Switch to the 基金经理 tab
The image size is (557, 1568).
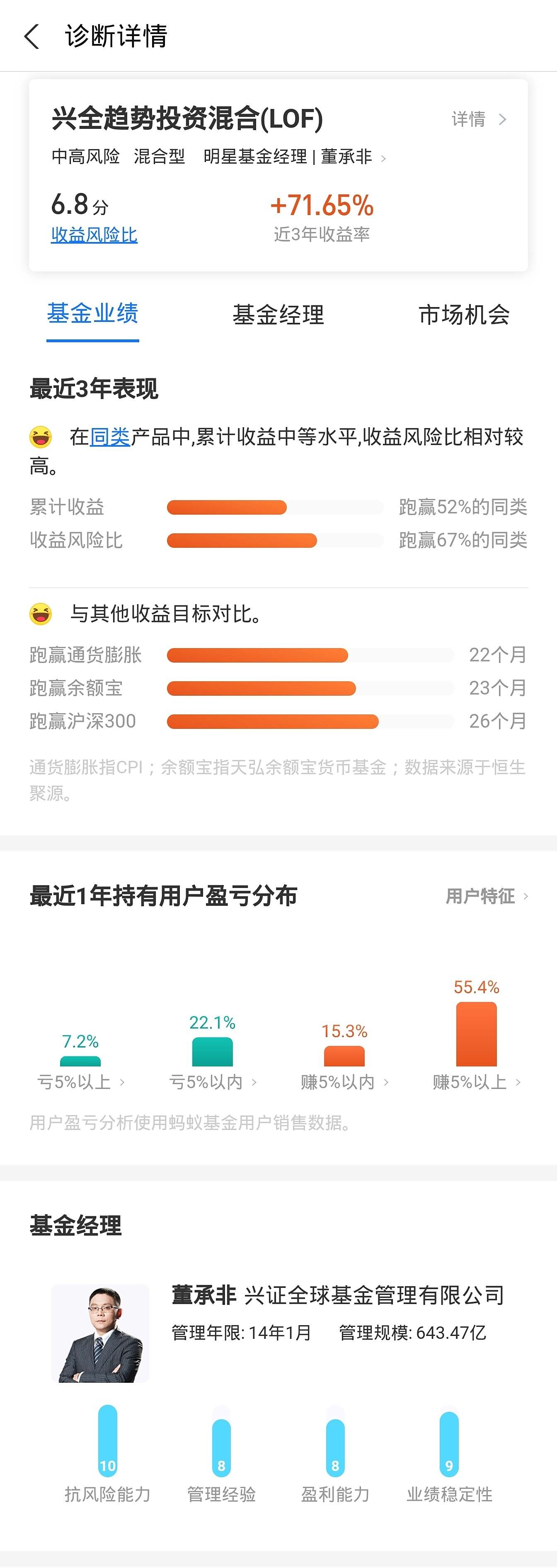[x=278, y=315]
